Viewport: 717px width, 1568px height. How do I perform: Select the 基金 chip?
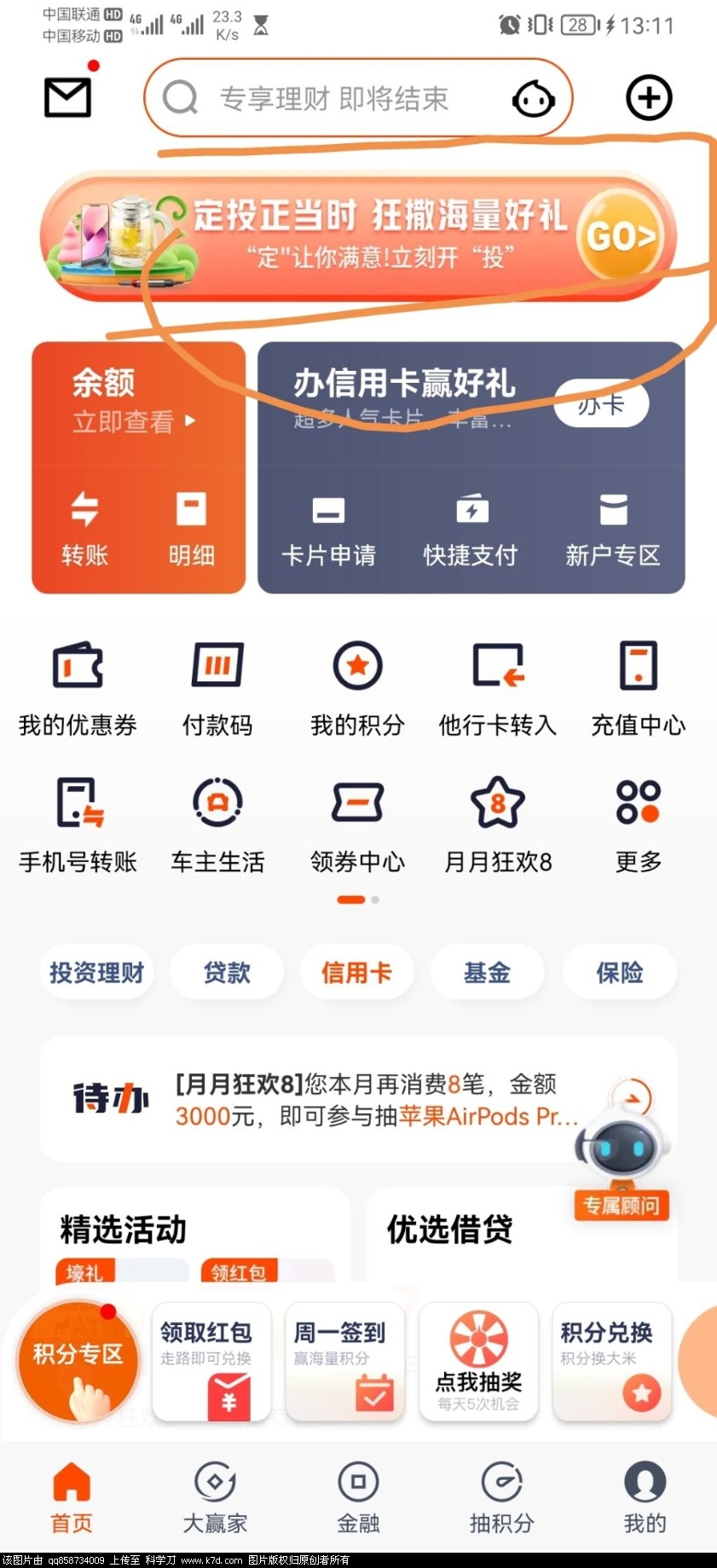pyautogui.click(x=487, y=972)
